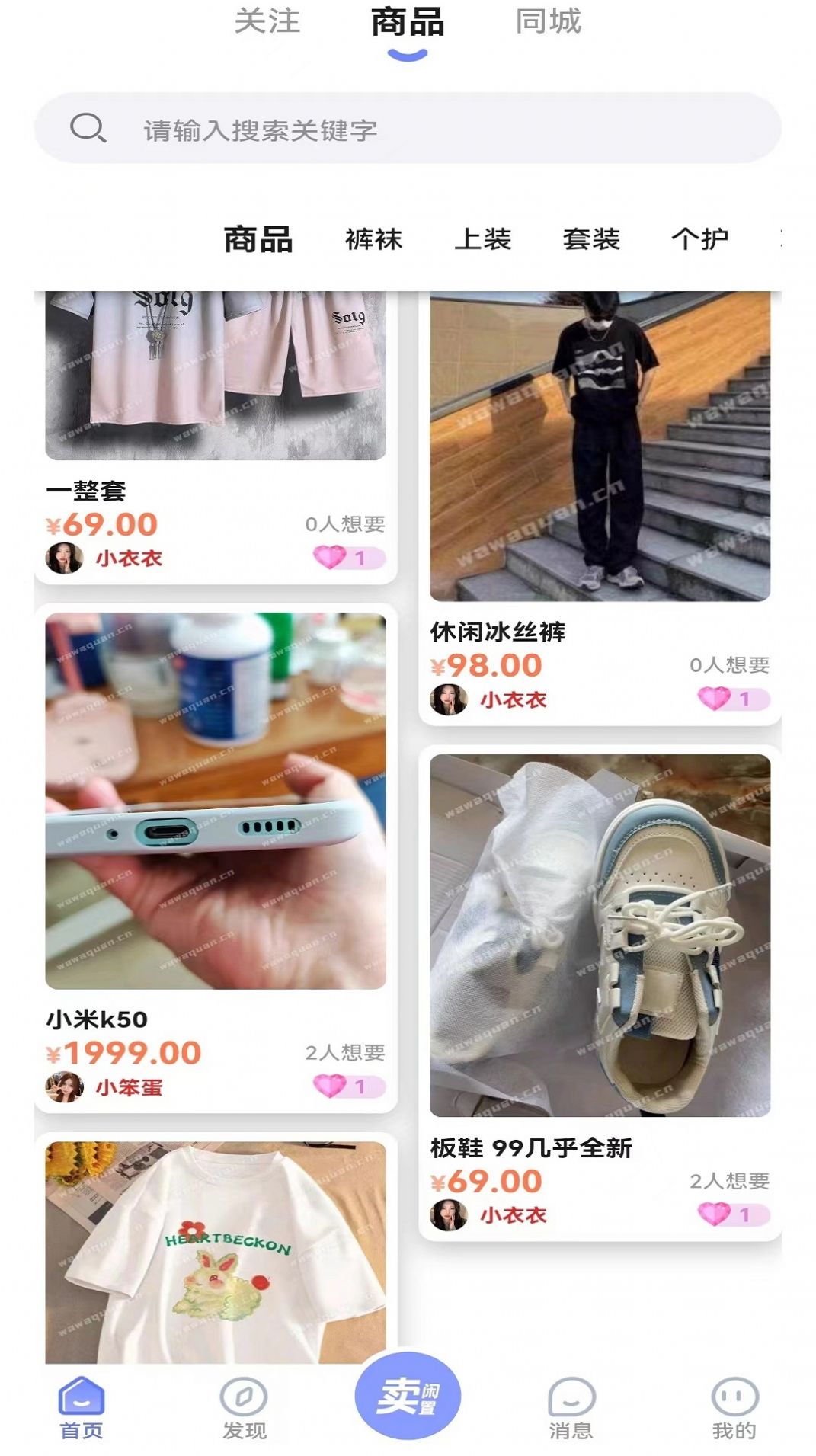Screen dimensions: 816x1456
Task: Switch to the 同城 top tab
Action: [549, 21]
